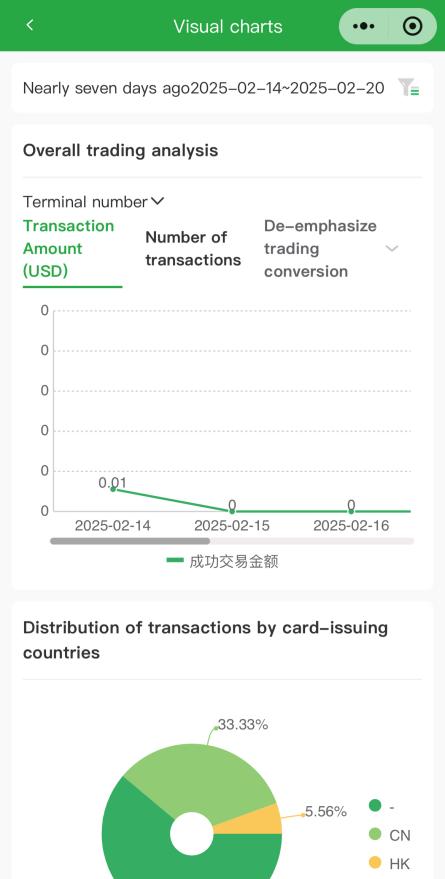Open the mini program three-dot menu

tap(364, 26)
